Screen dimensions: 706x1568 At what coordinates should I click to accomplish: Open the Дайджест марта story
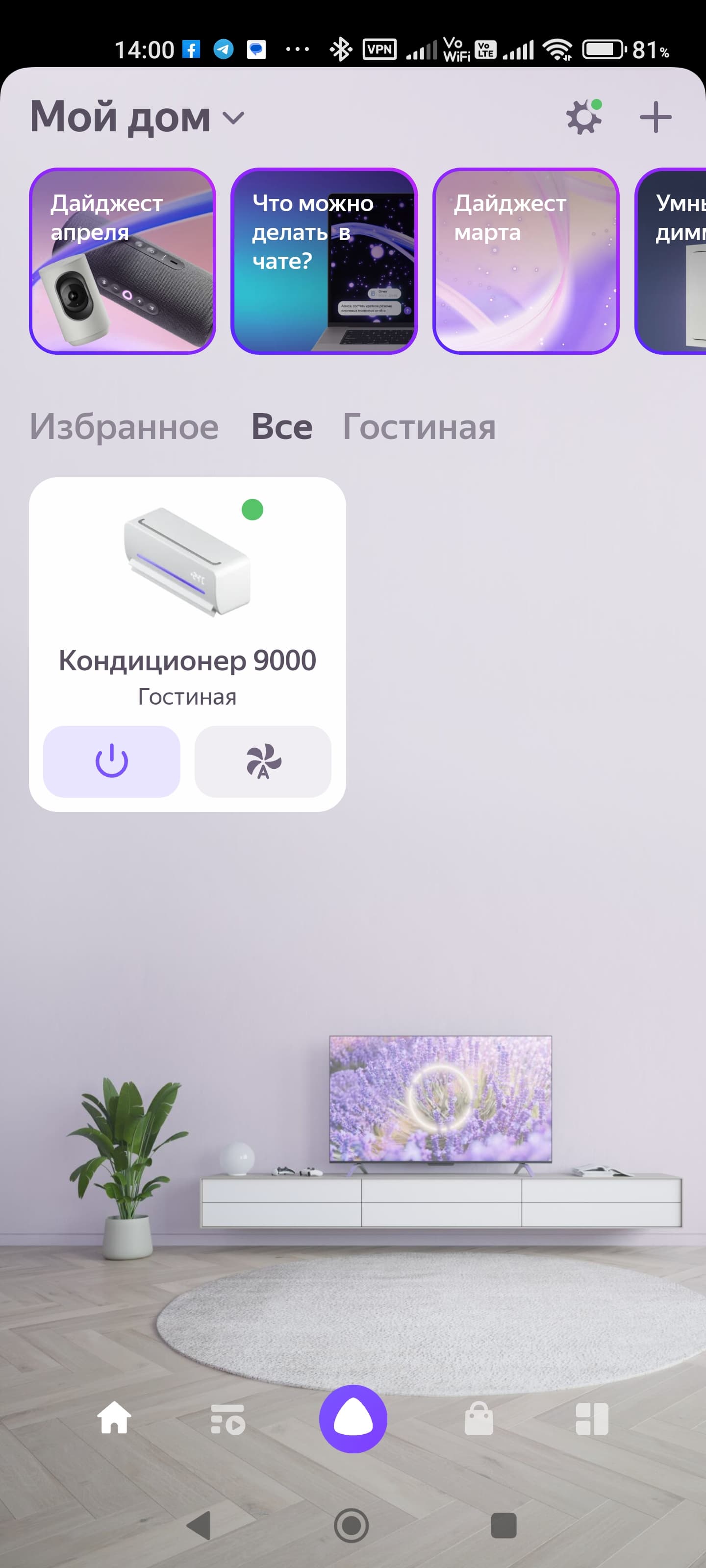526,261
